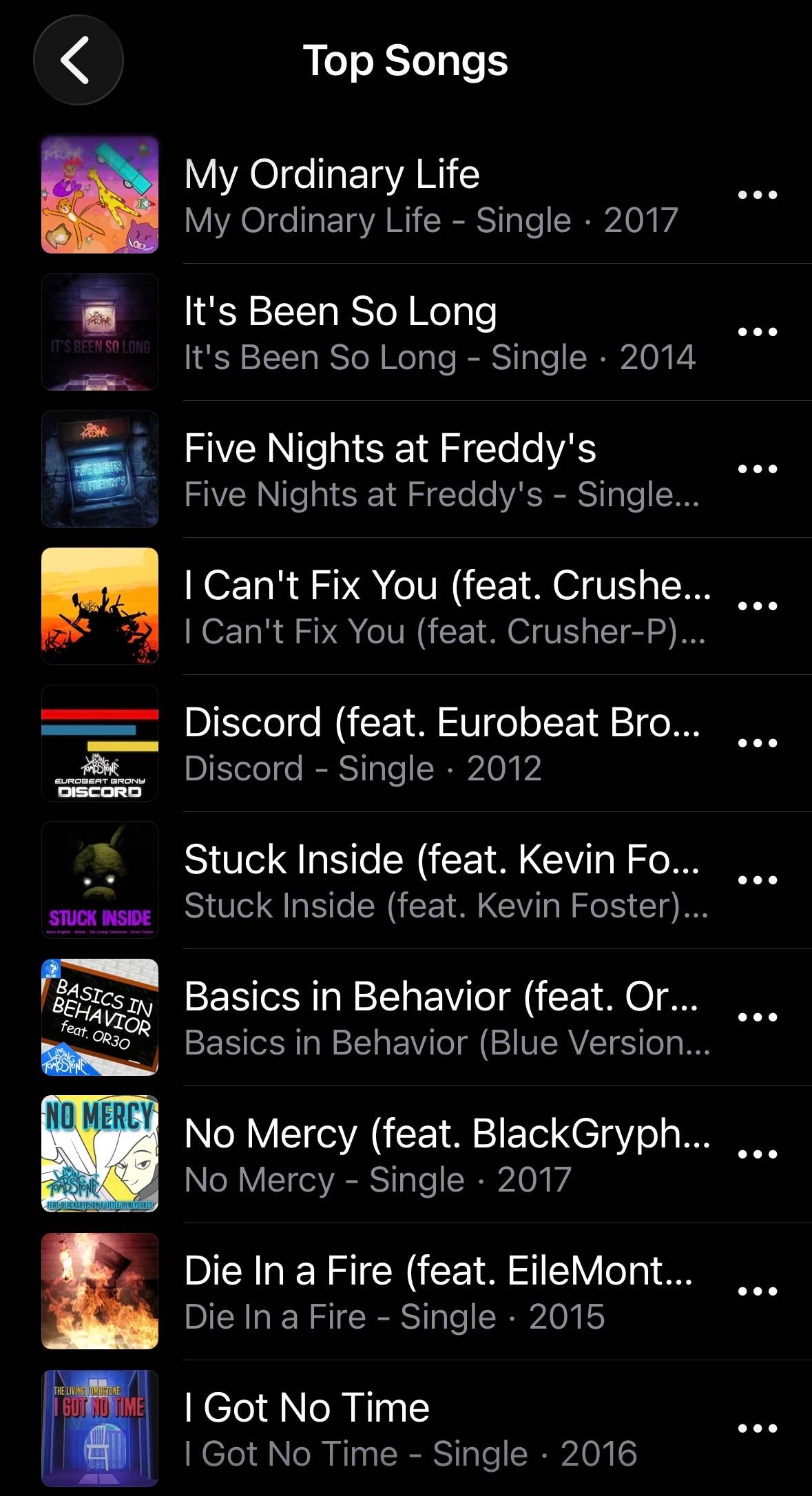Open more options for Basics in Behavior

757,1017
